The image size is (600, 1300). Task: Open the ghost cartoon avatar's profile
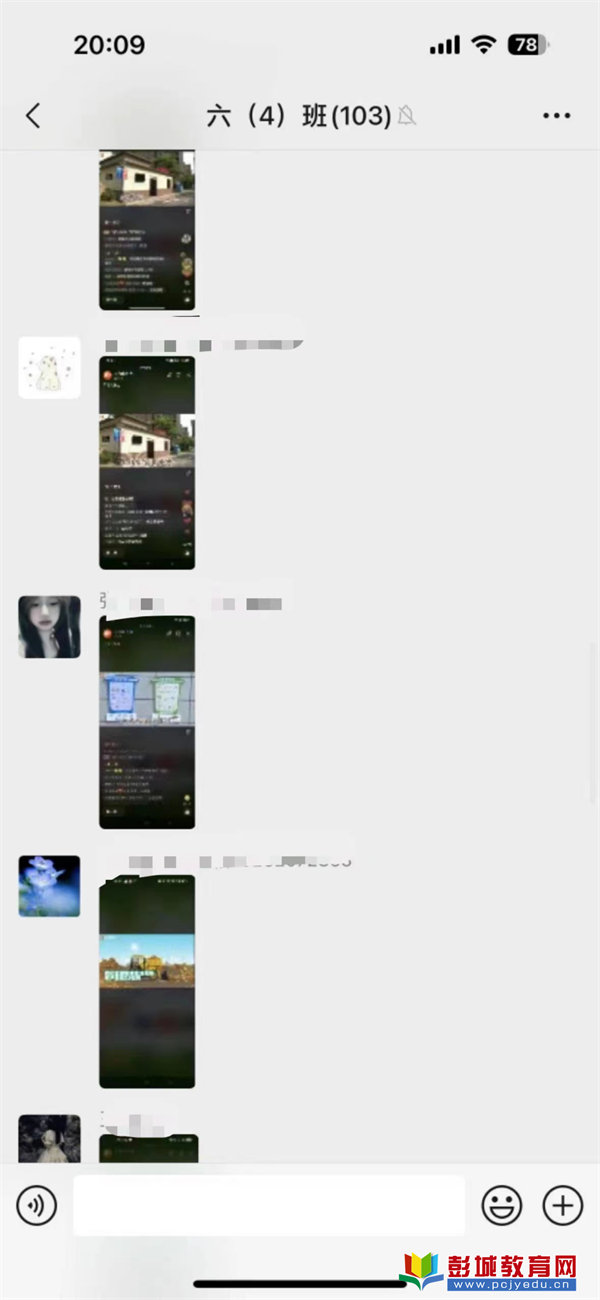tap(49, 368)
